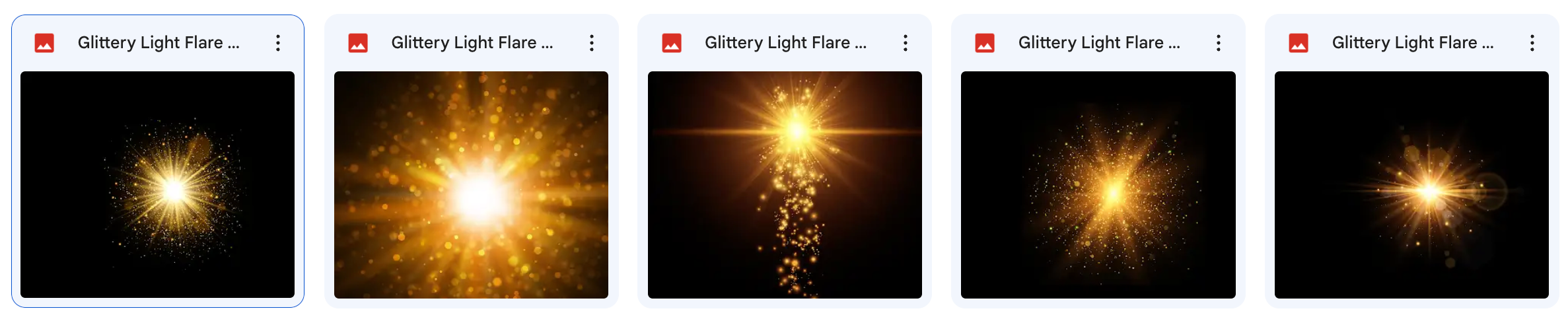This screenshot has height=321, width=1568.
Task: Open more options on the blue-outlined file card
Action: (278, 43)
